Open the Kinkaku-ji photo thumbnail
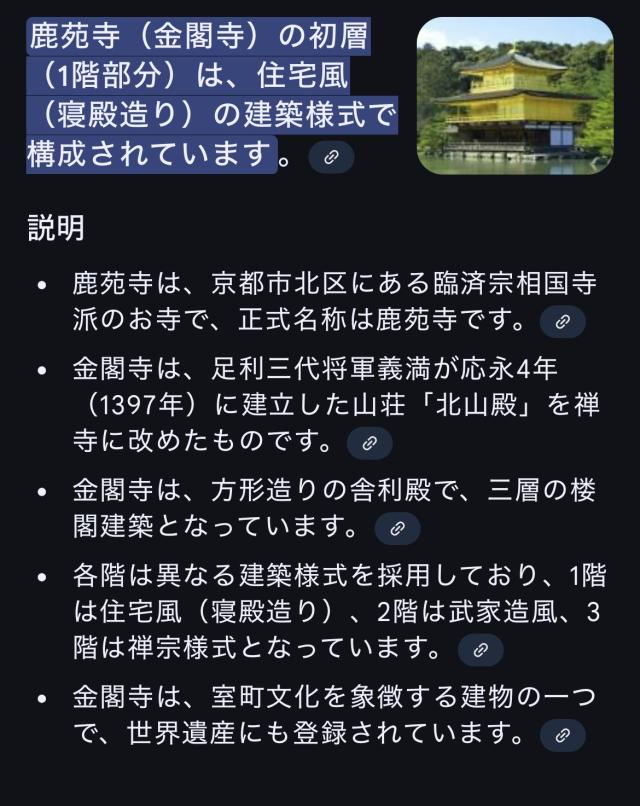Image resolution: width=640 pixels, height=806 pixels. [x=514, y=96]
